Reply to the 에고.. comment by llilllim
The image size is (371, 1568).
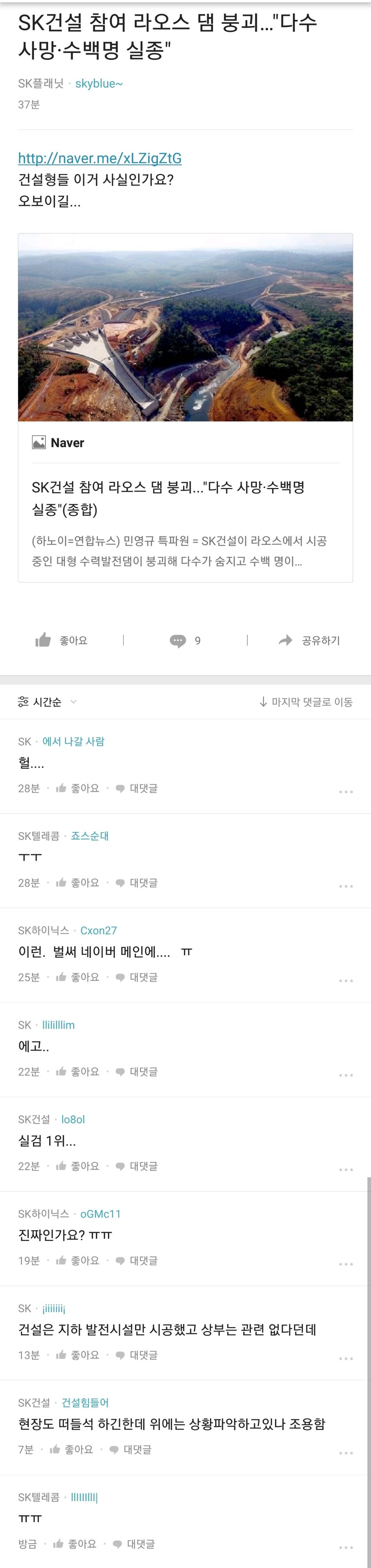(x=137, y=1071)
